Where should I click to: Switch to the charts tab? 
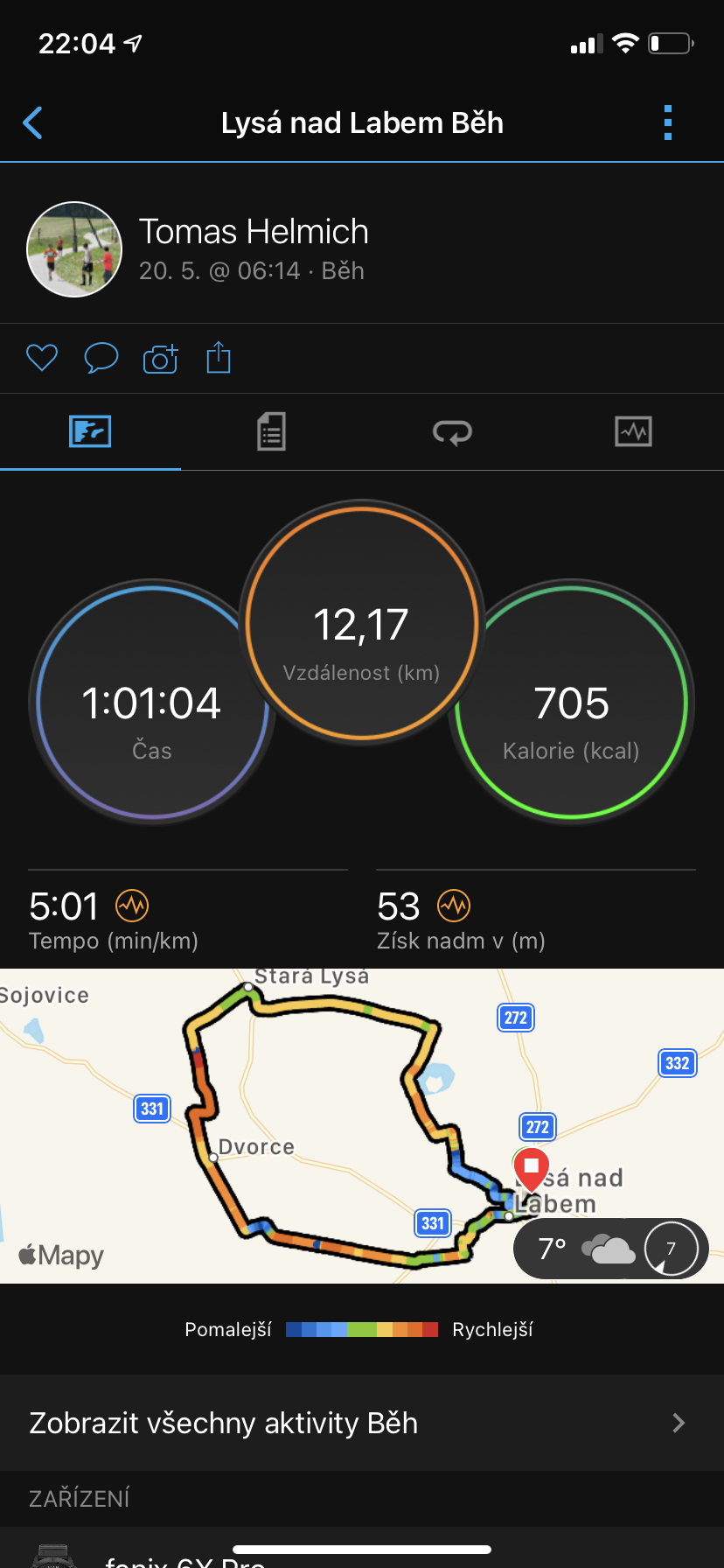pyautogui.click(x=633, y=431)
